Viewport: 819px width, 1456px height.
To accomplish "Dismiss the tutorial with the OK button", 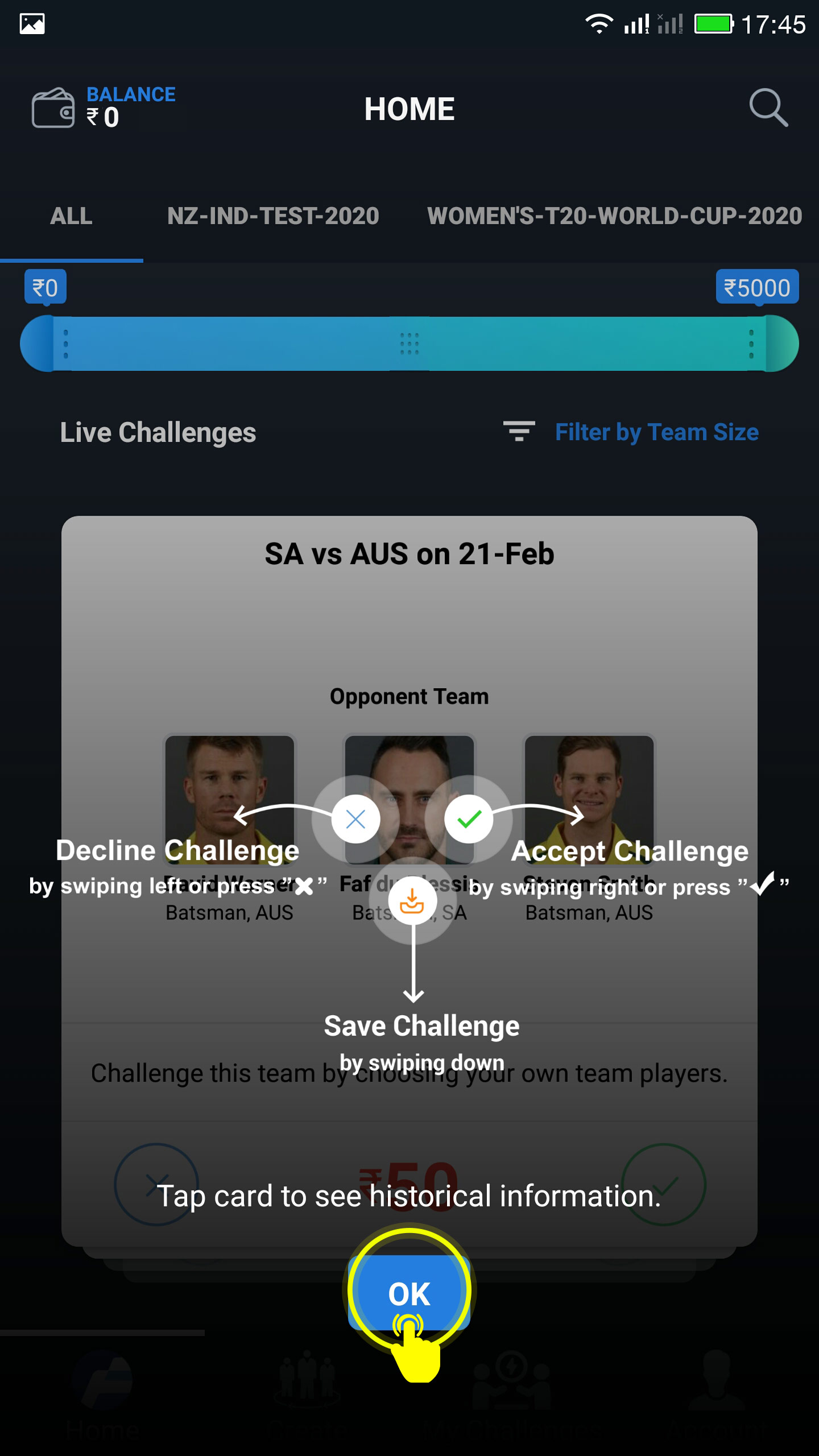I will 409,1292.
